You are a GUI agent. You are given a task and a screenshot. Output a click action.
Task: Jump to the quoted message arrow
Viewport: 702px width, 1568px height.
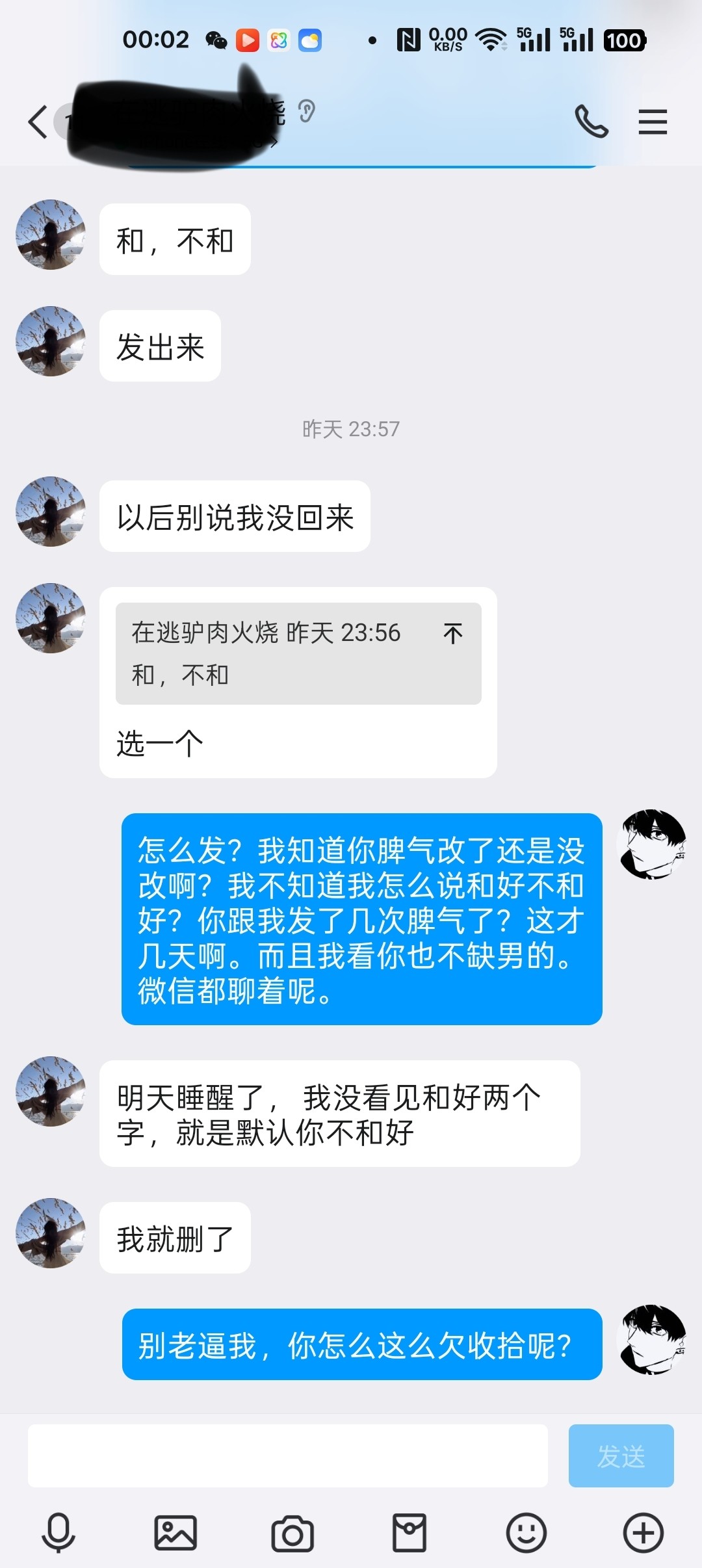[453, 633]
